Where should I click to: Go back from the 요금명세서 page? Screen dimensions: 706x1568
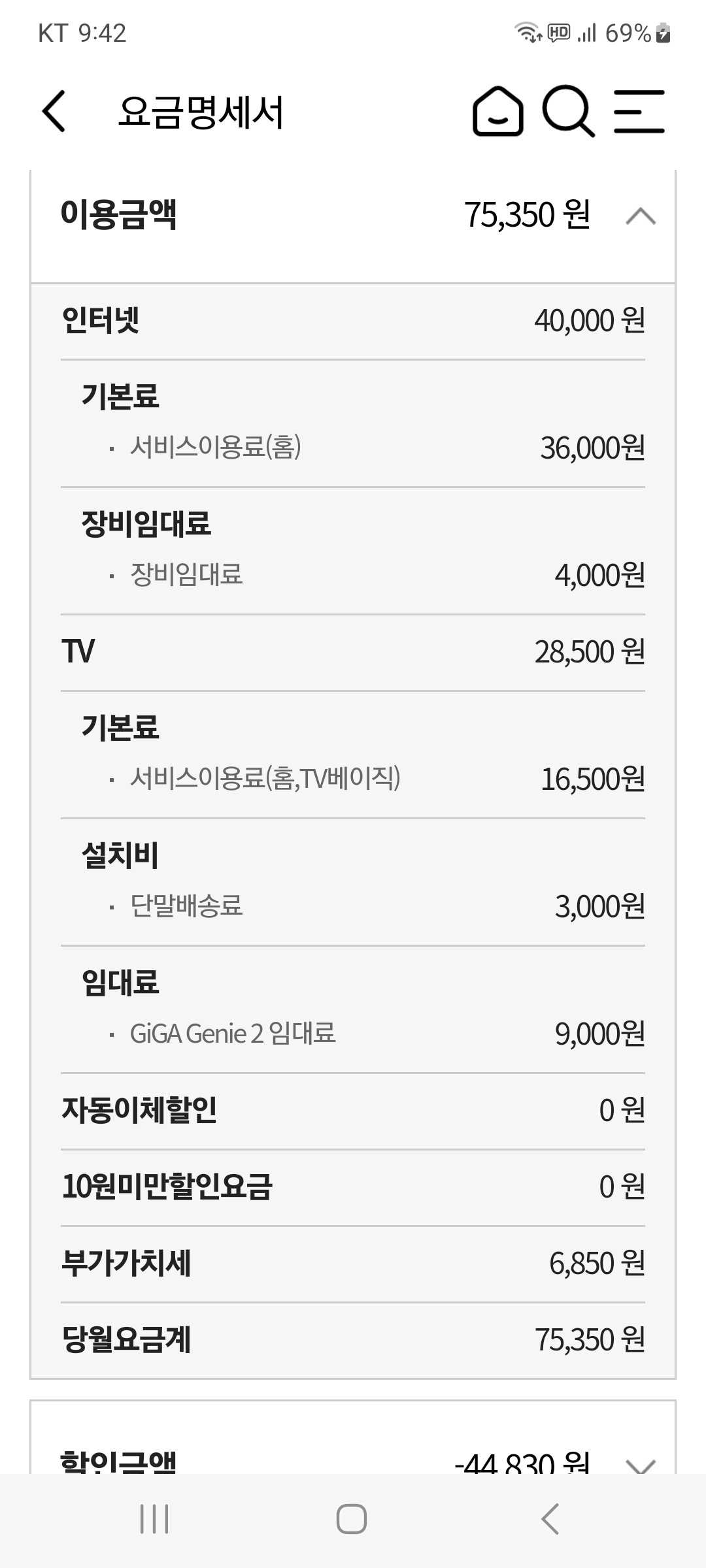54,112
